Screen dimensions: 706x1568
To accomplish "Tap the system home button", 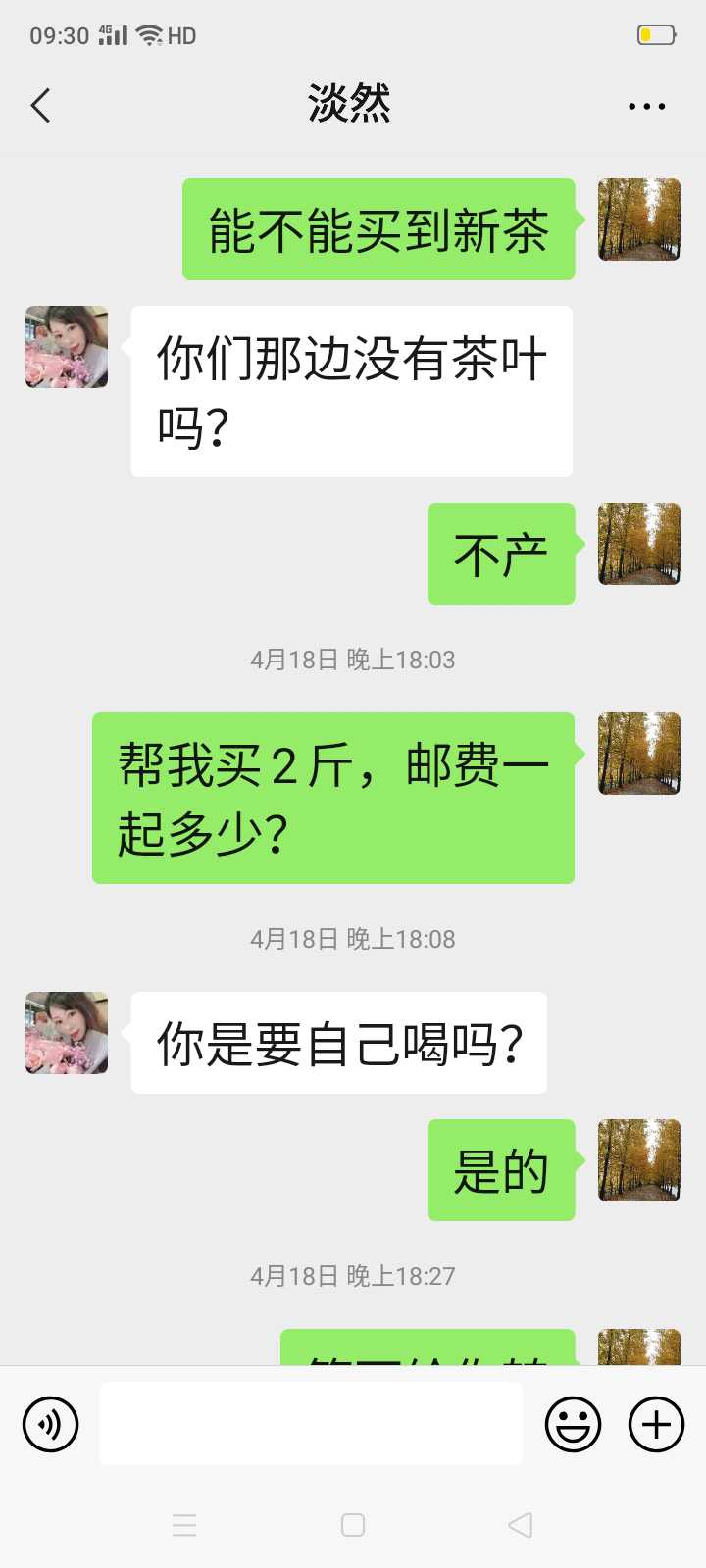I will pos(353,1525).
